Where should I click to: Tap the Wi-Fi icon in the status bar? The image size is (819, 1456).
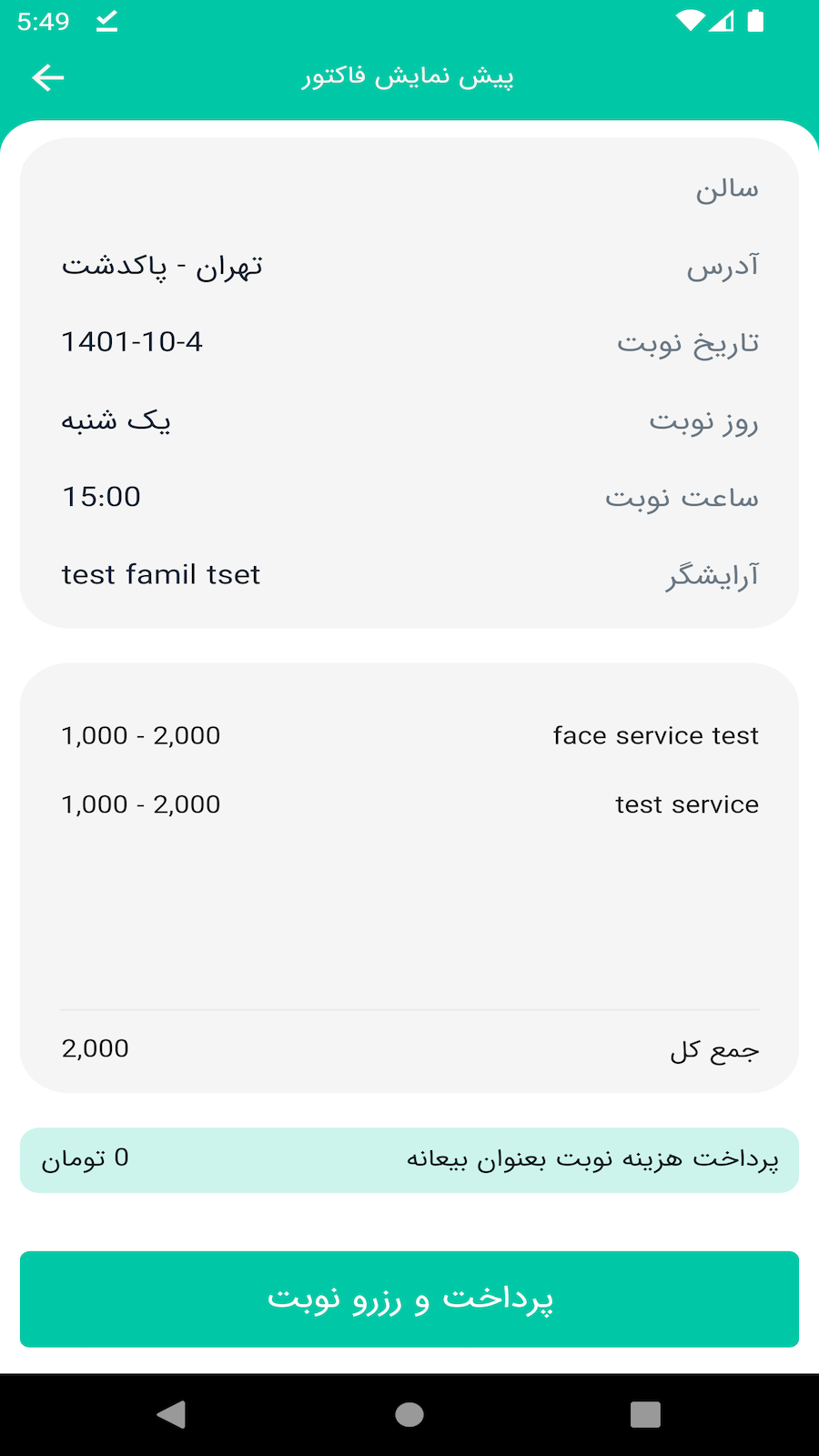(x=692, y=22)
